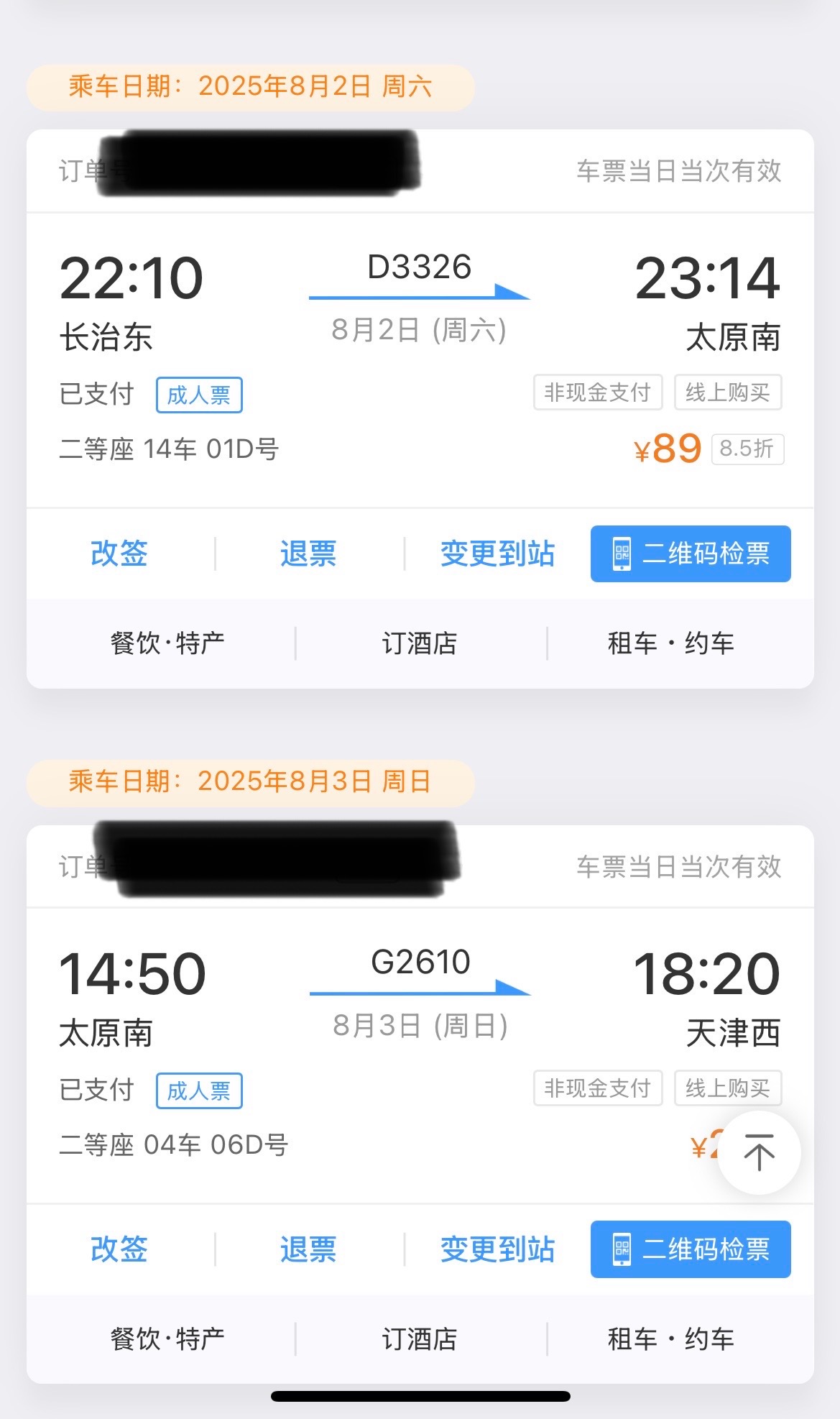Tap 订酒店 under the G2610 ticket

420,1339
